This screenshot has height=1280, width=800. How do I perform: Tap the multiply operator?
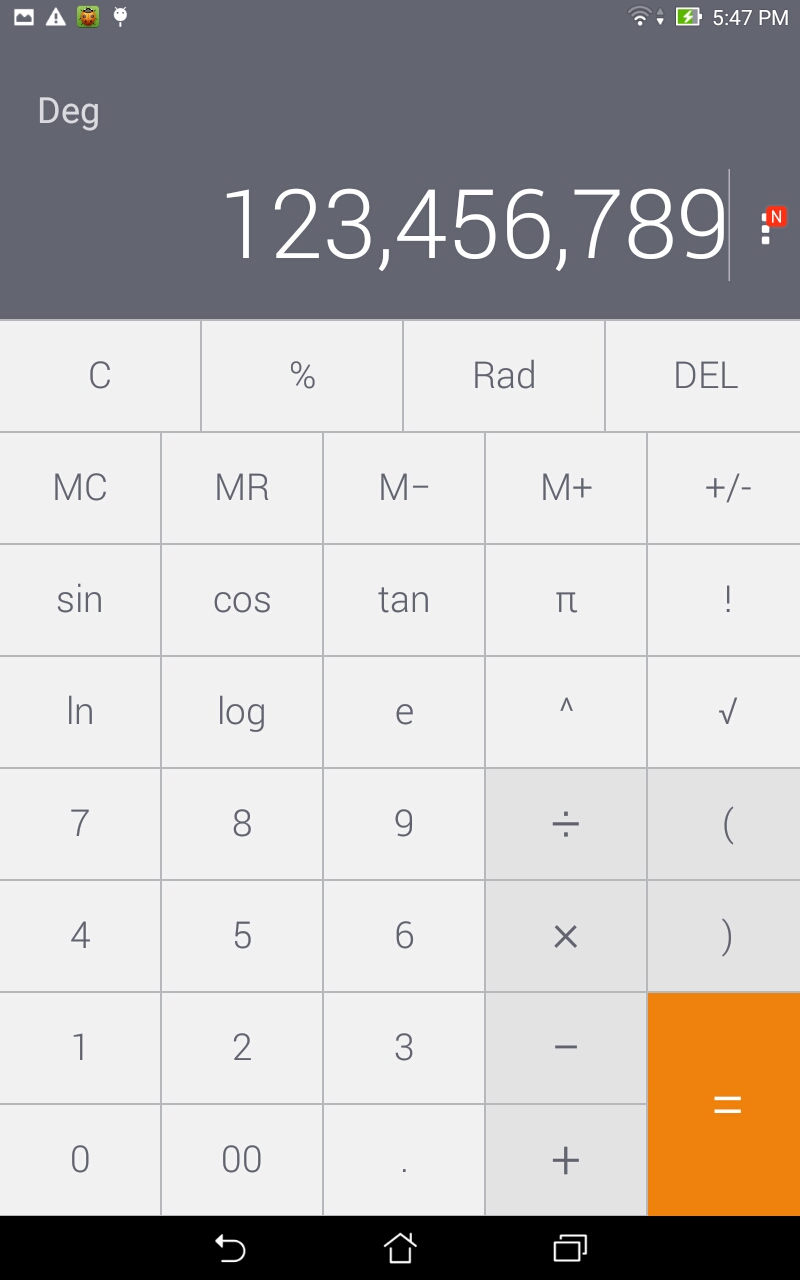pos(566,936)
